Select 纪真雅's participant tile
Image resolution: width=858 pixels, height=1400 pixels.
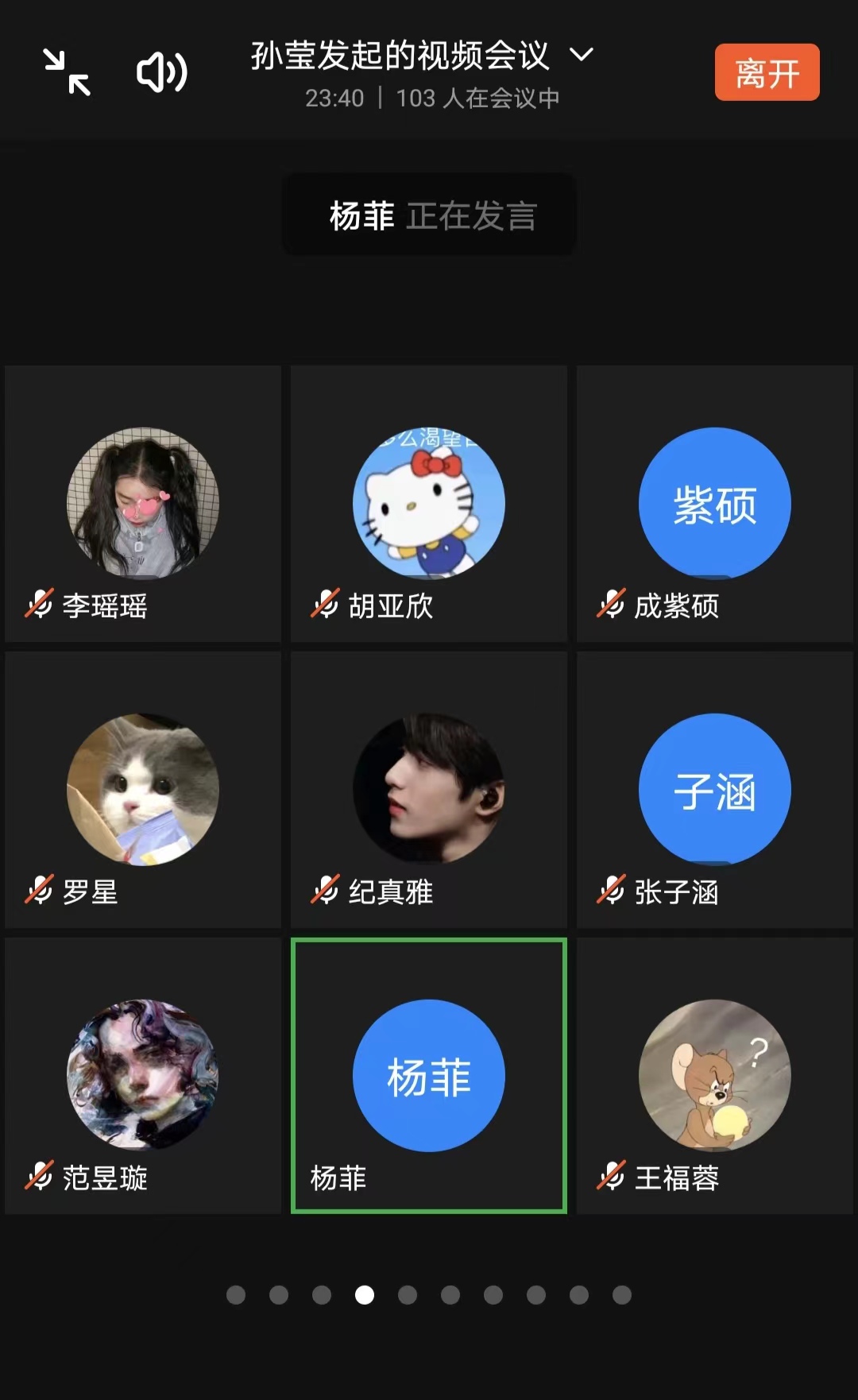point(429,790)
